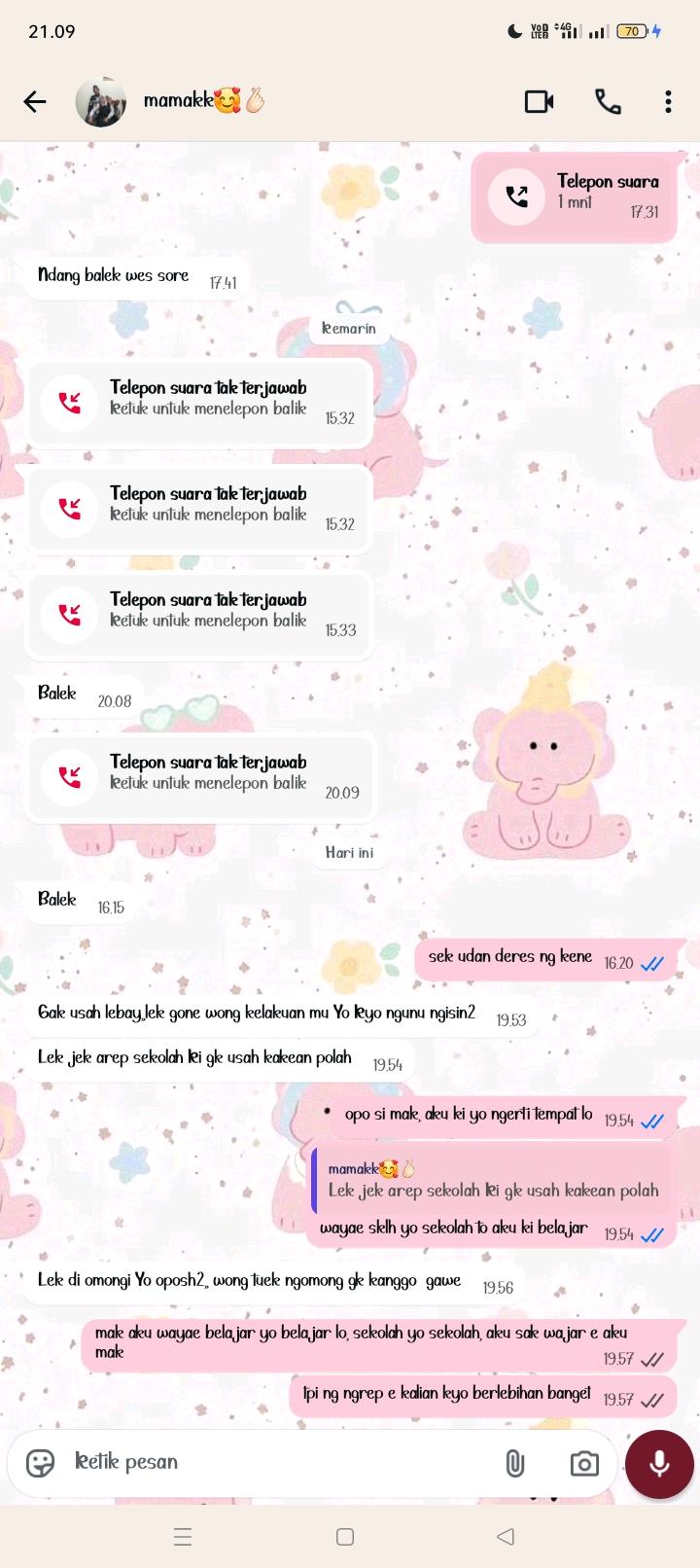Open the camera from message bar
The width and height of the screenshot is (700, 1568).
tap(584, 1463)
